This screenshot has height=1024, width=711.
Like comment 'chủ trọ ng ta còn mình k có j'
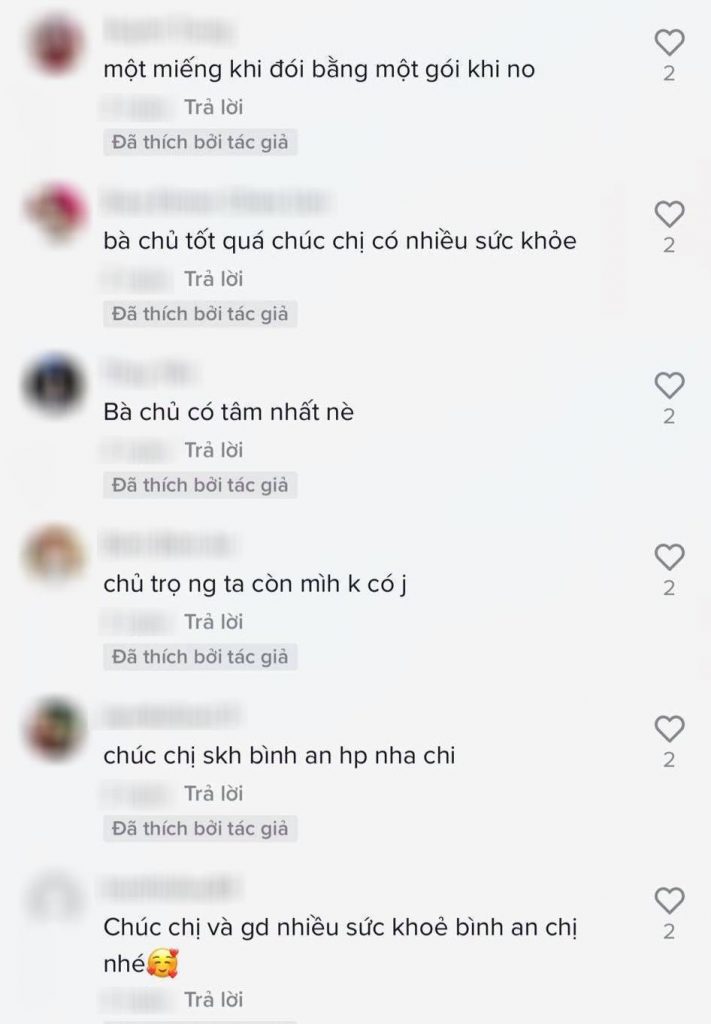click(x=669, y=557)
